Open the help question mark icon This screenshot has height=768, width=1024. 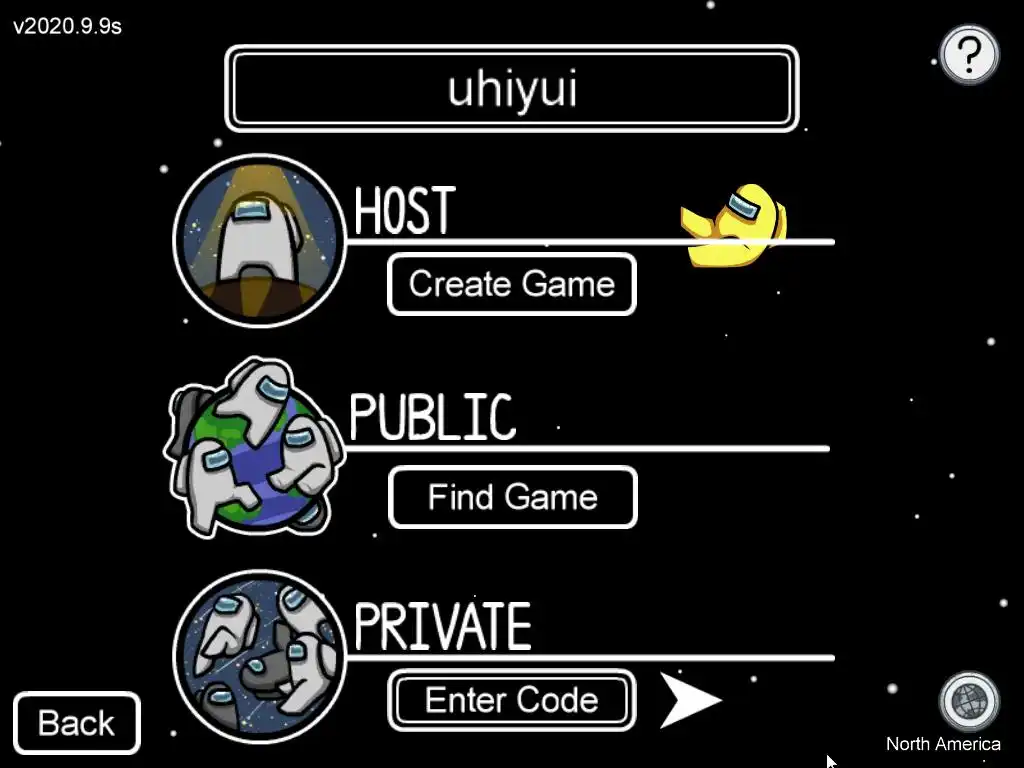tap(969, 55)
